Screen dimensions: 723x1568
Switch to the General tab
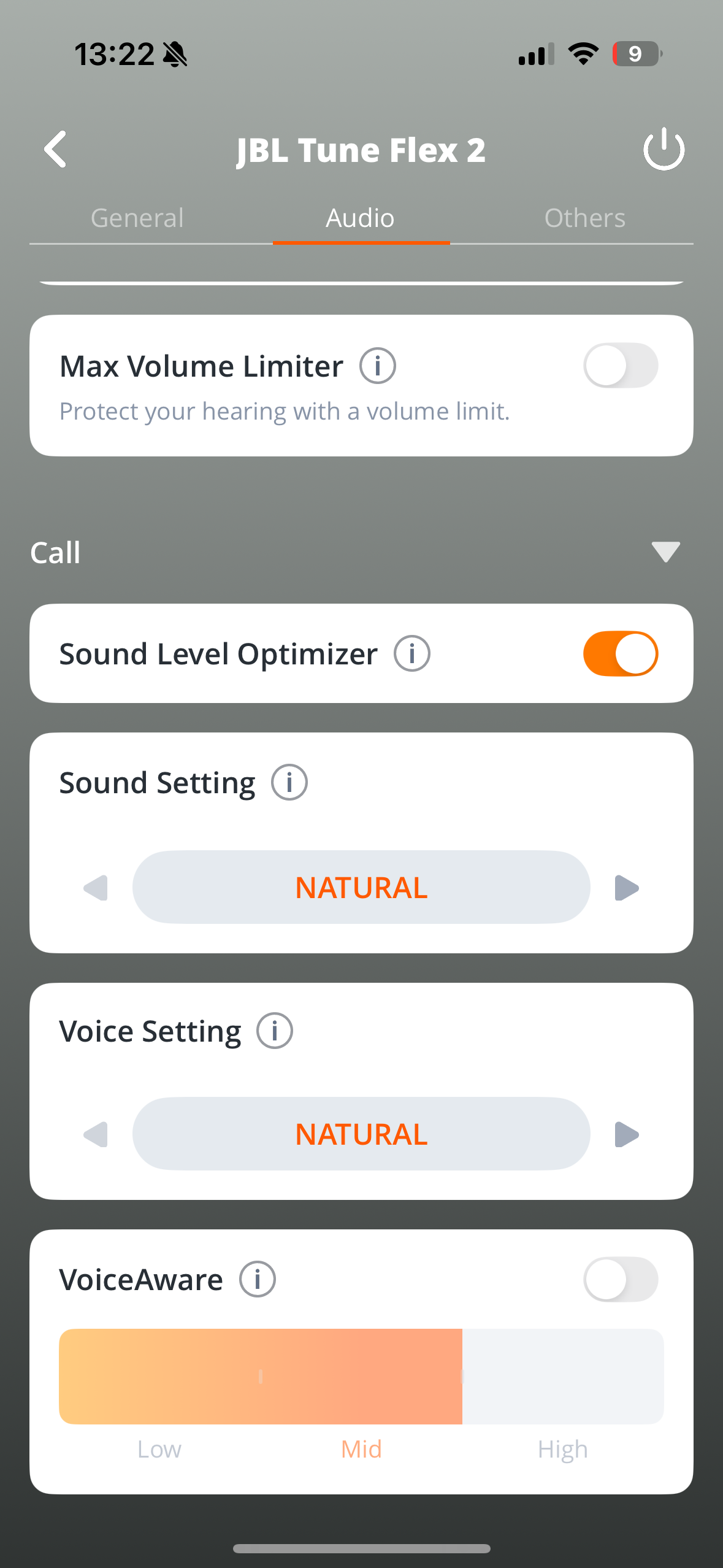tap(137, 218)
